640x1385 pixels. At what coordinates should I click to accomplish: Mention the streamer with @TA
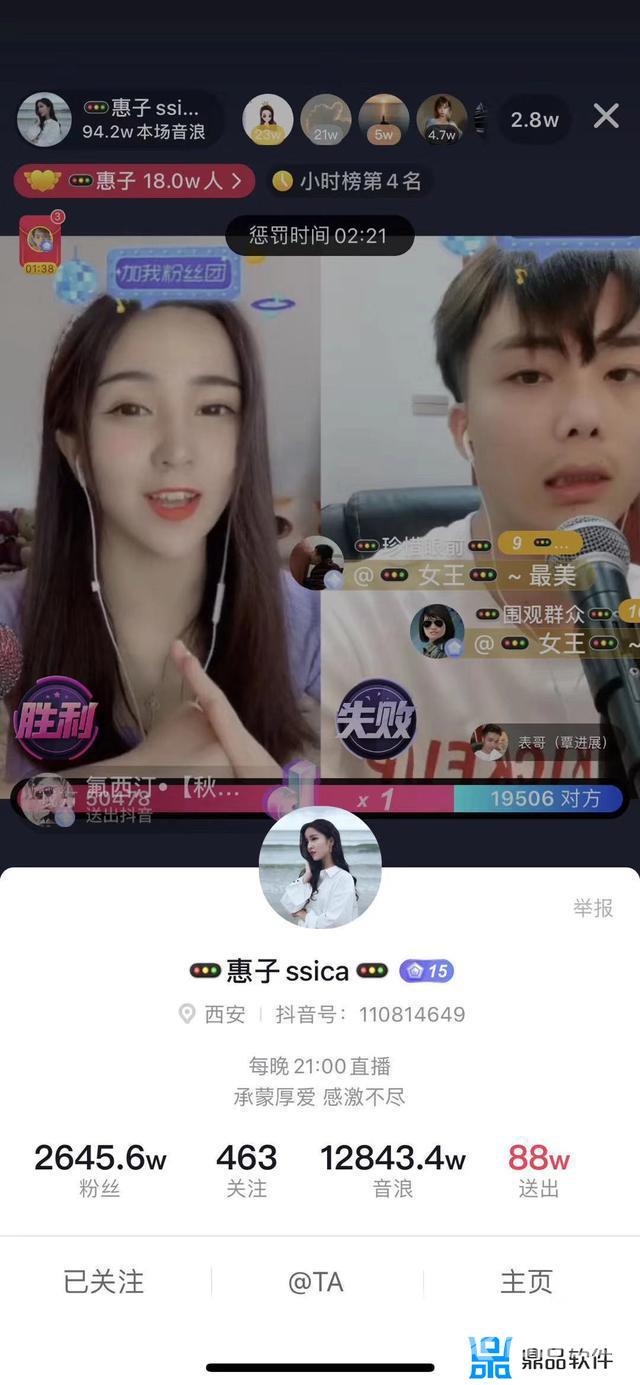point(316,1282)
